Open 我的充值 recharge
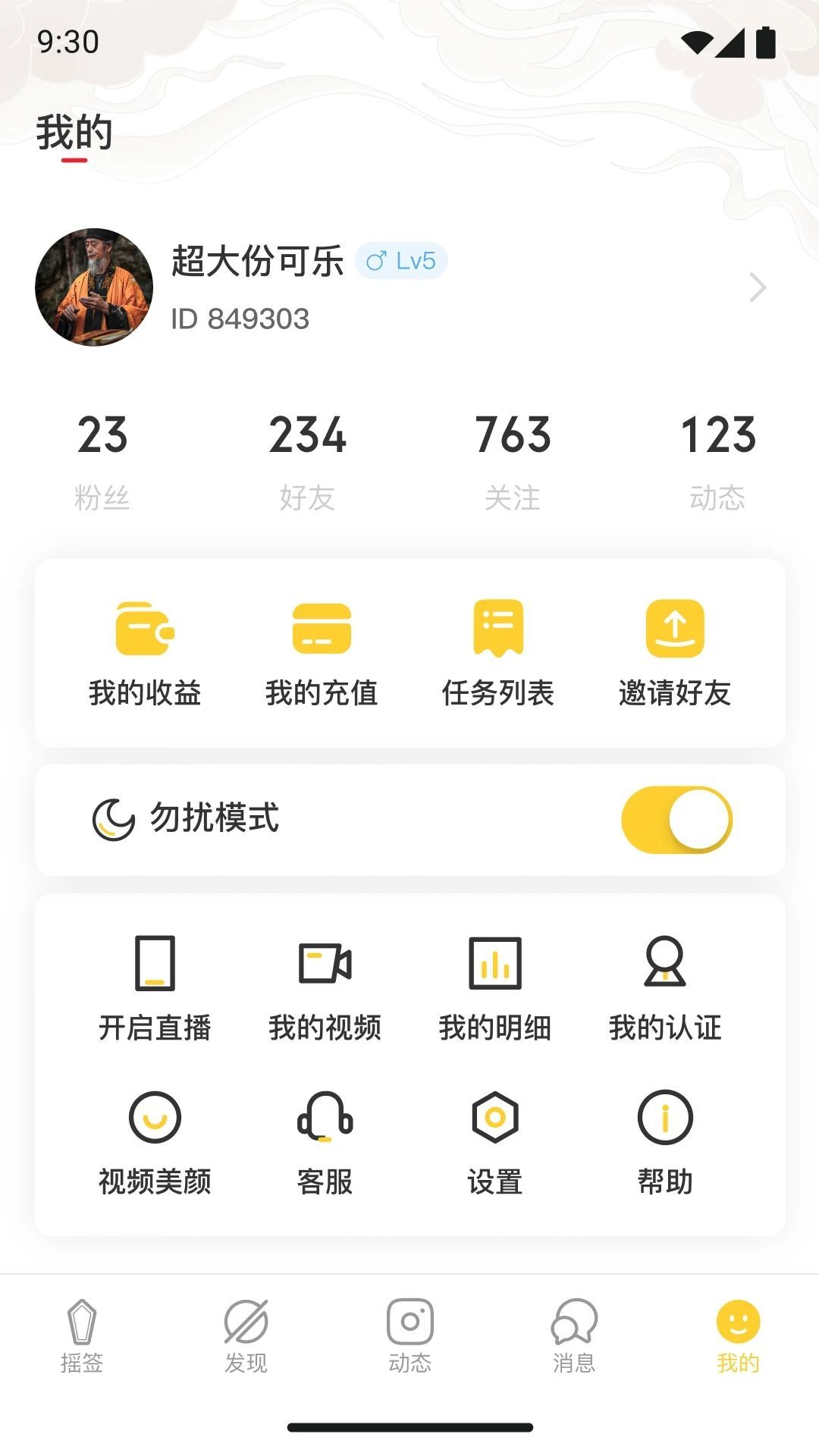 coord(322,654)
